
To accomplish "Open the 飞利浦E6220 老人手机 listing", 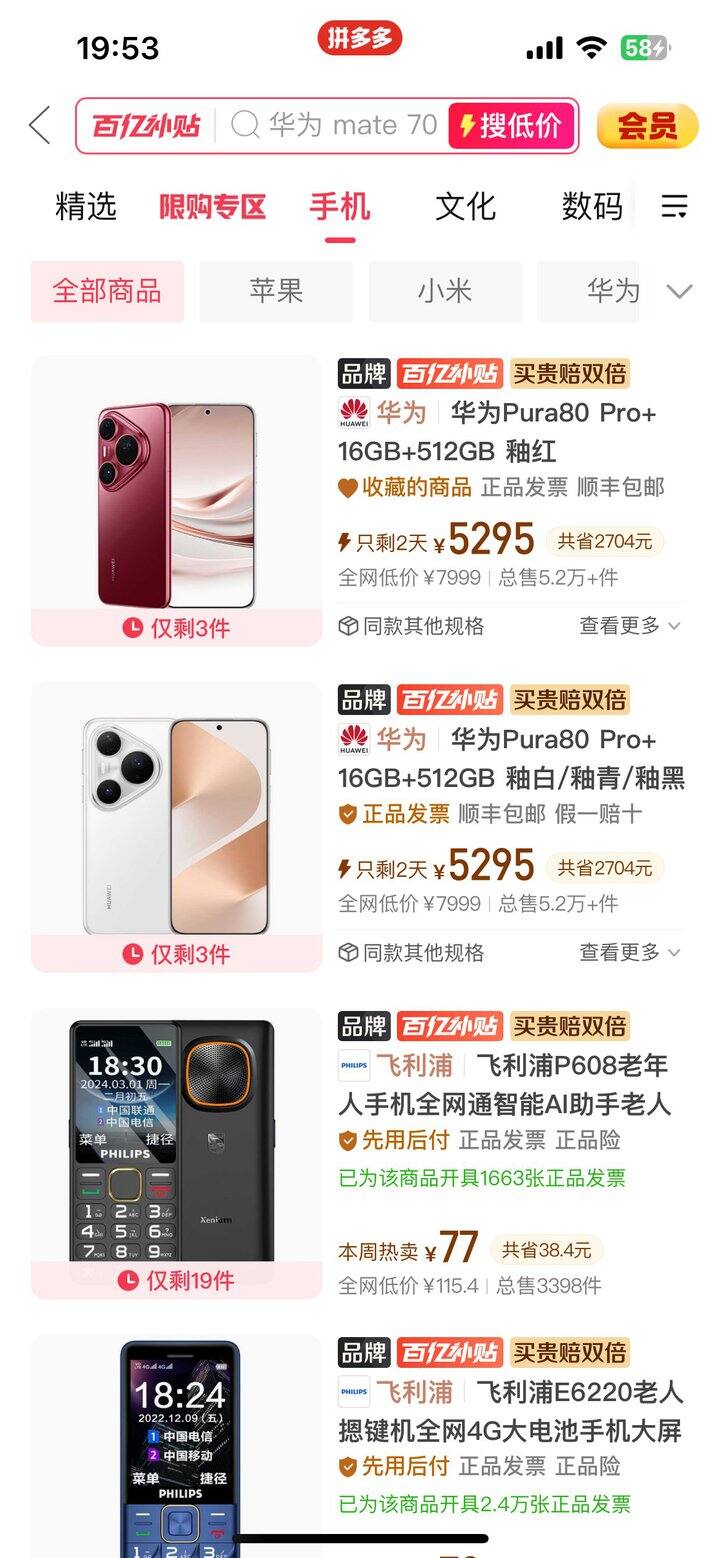I will 510,1411.
